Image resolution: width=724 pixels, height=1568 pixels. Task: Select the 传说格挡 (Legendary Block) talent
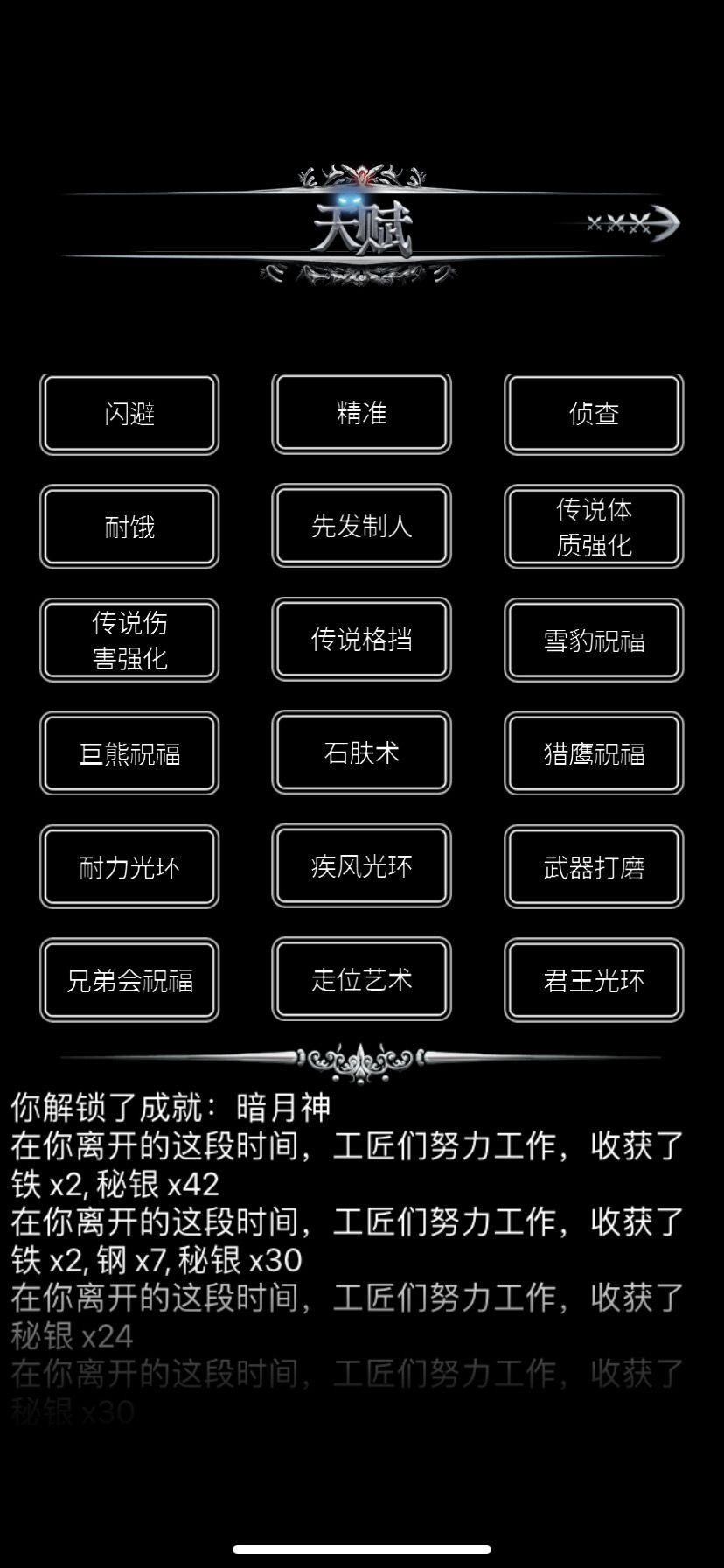point(360,640)
